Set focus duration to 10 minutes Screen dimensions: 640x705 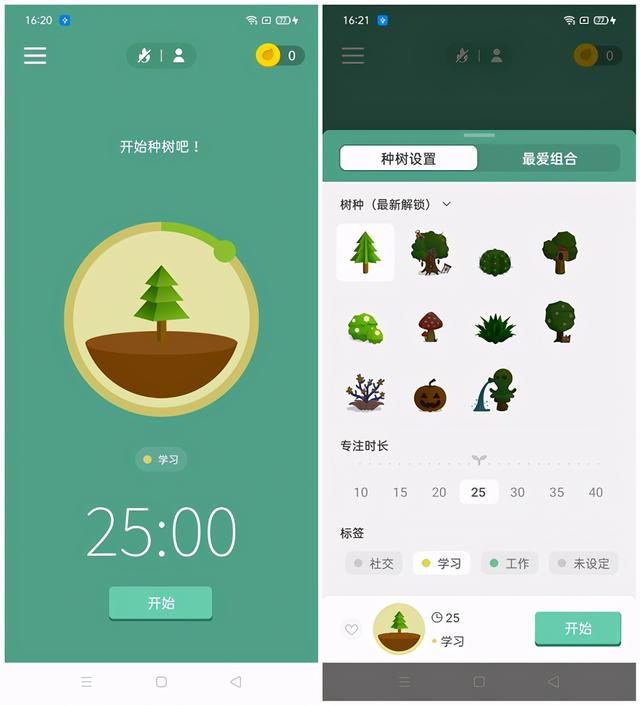360,492
